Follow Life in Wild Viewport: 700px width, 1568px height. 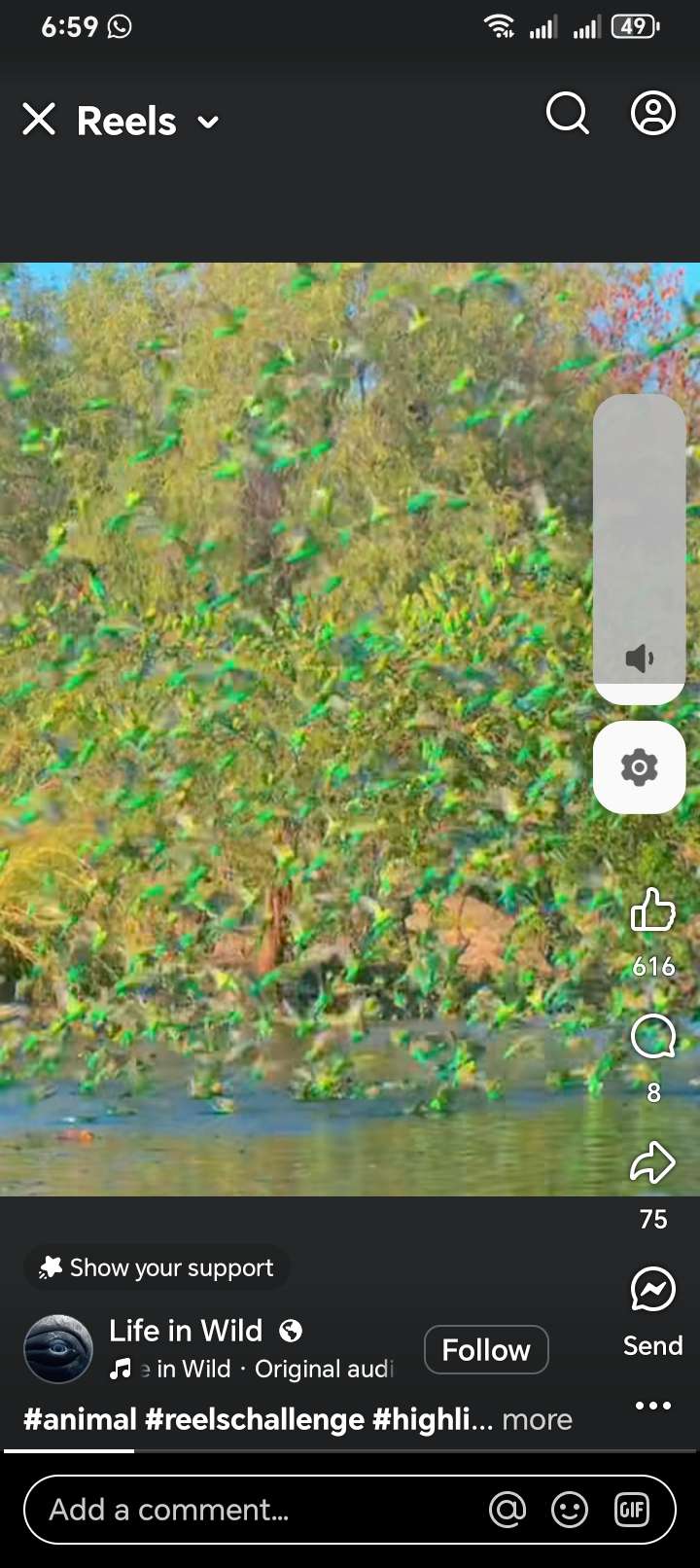coord(486,1350)
